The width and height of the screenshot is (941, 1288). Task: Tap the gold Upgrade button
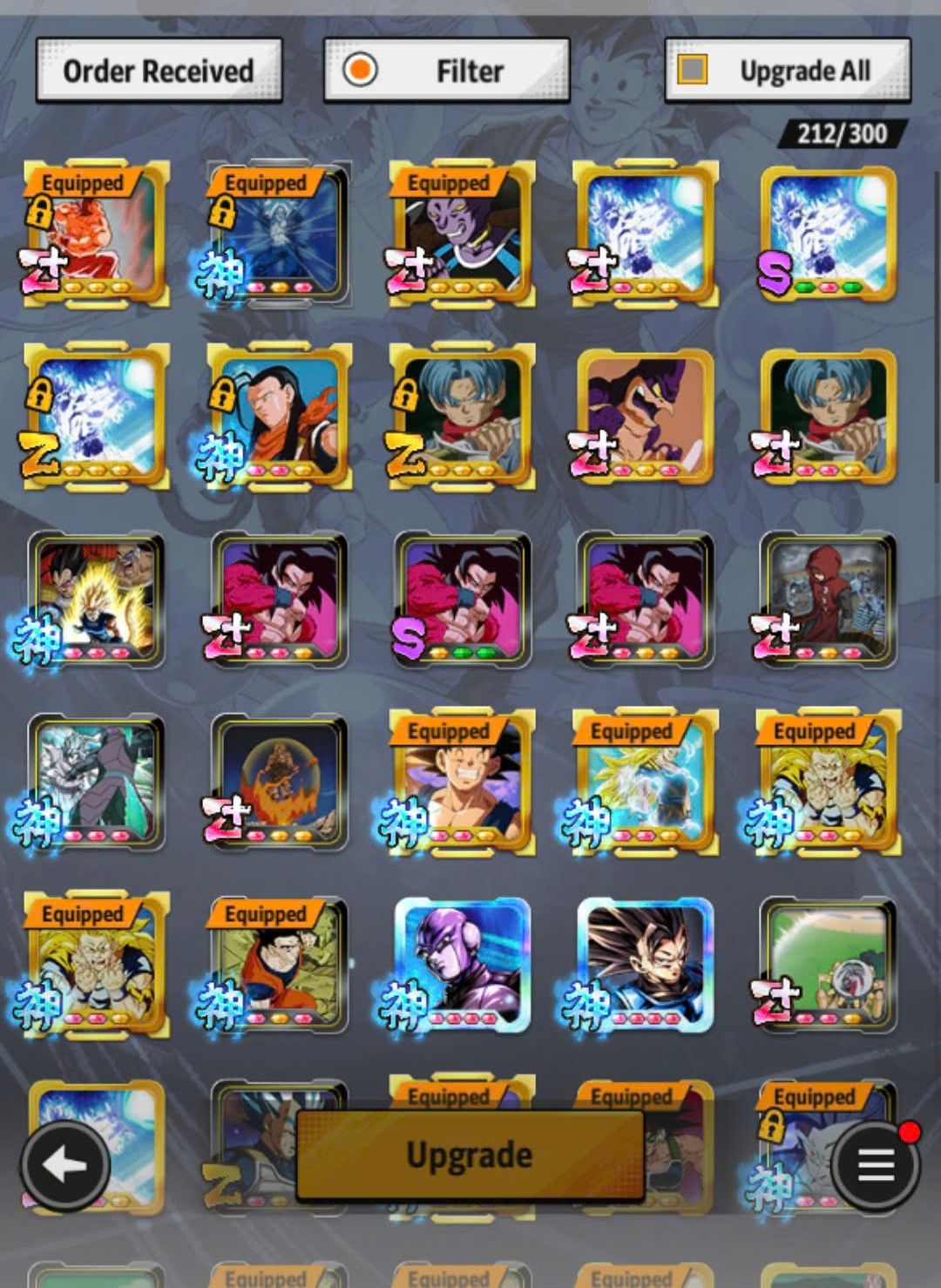[x=470, y=1156]
